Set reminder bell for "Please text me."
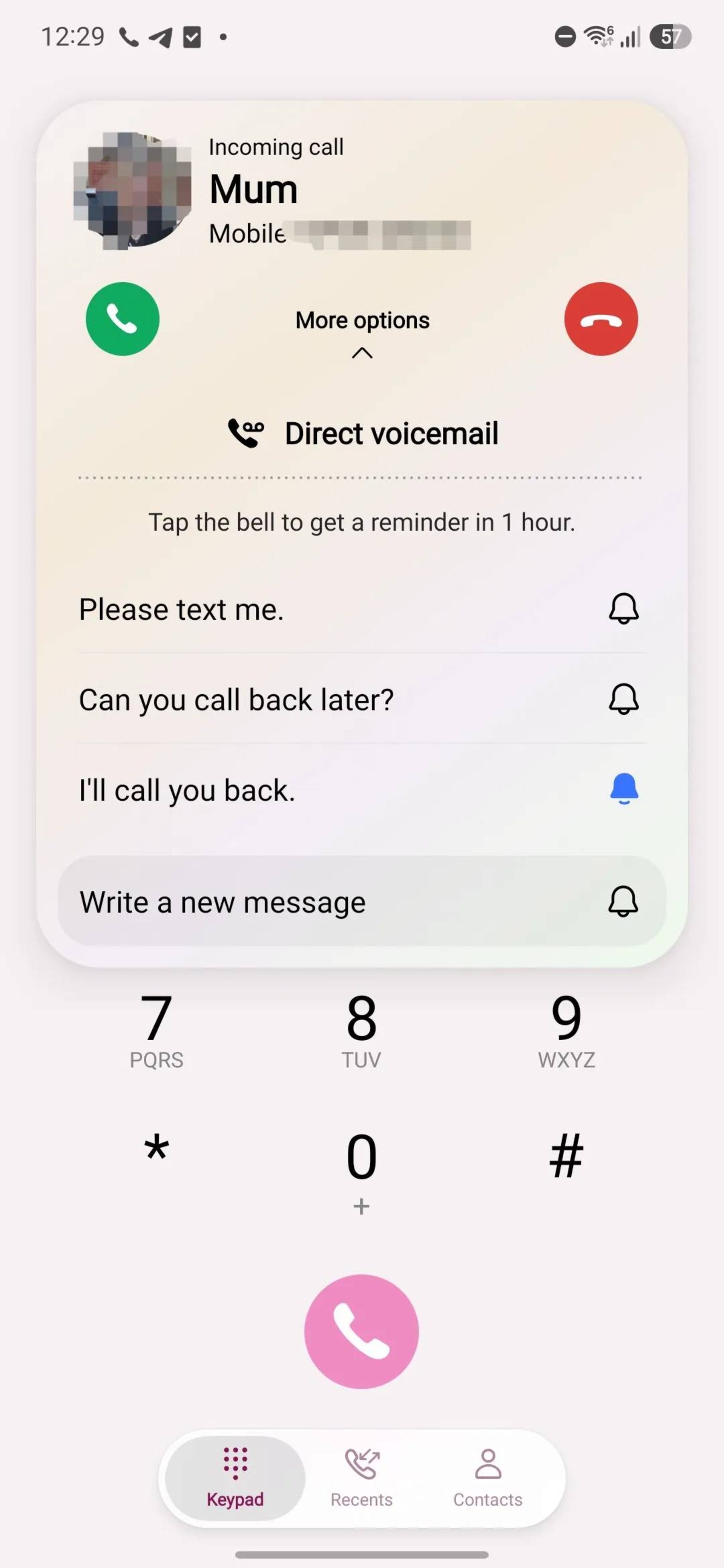724x1568 pixels. click(623, 609)
